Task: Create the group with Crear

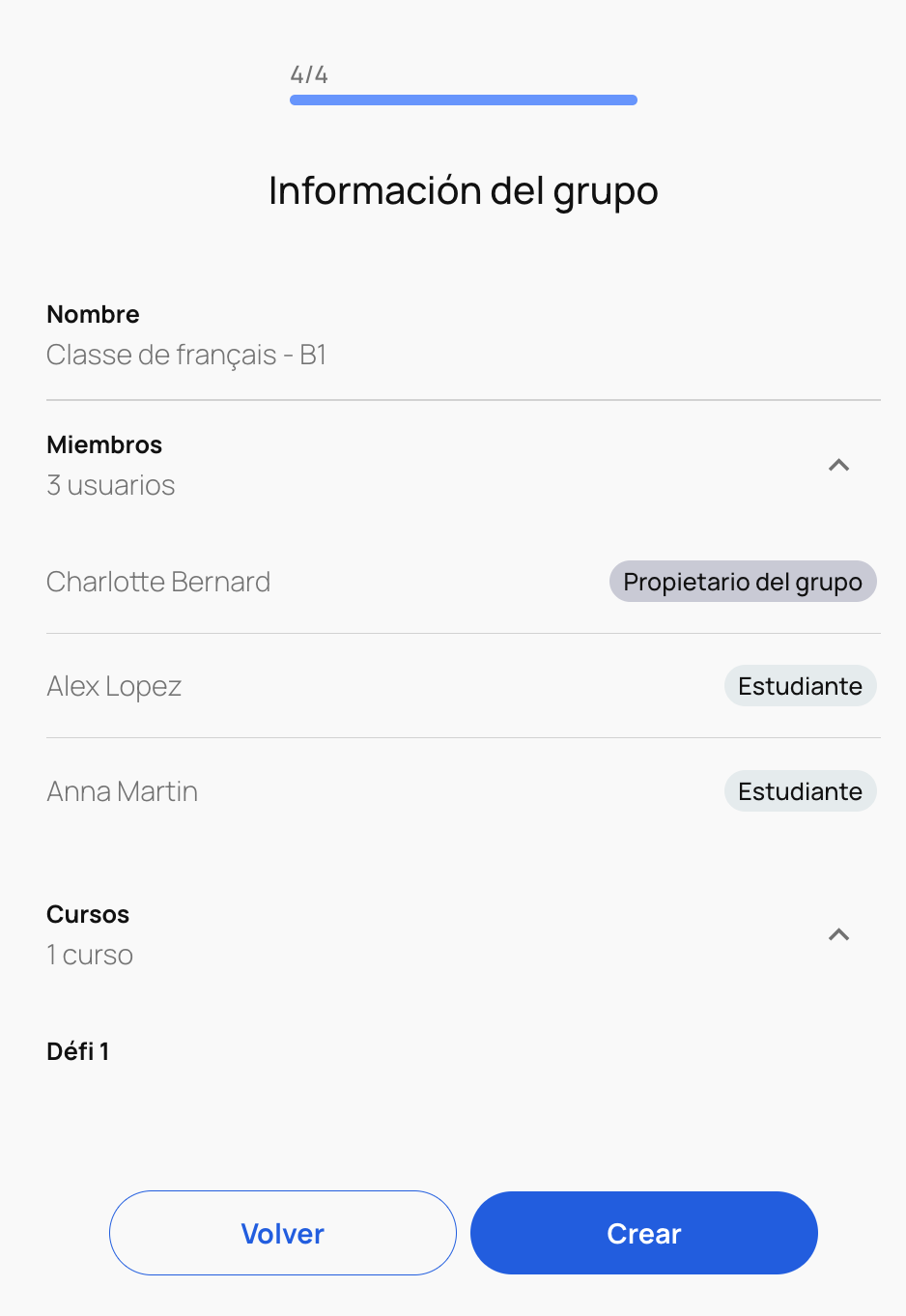Action: click(643, 1233)
